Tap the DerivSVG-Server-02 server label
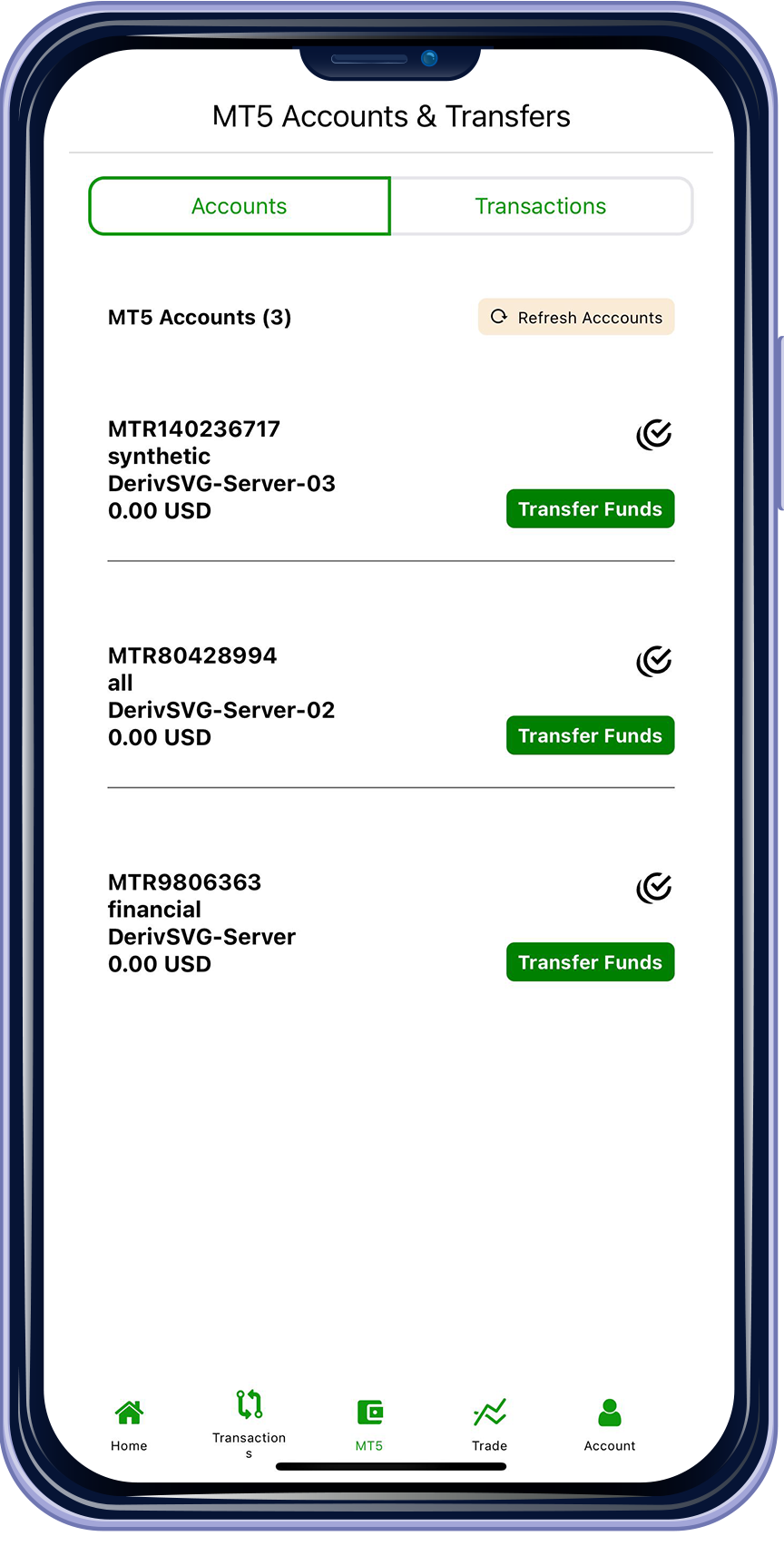 coord(221,710)
